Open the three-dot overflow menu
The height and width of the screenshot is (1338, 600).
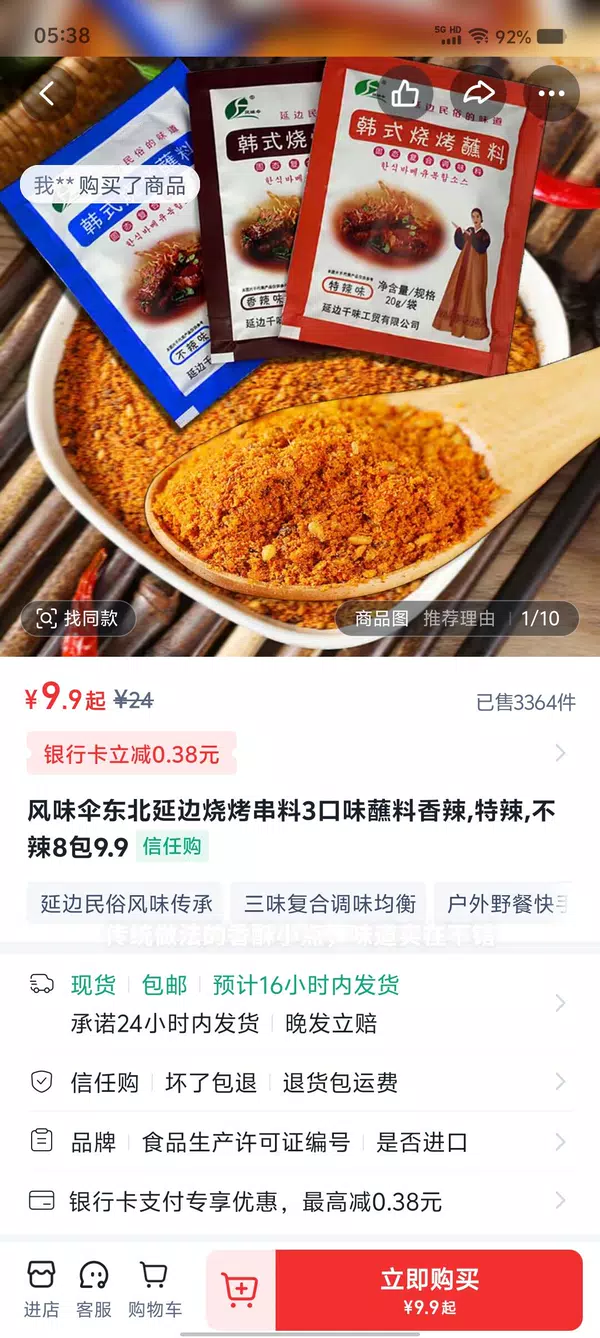click(551, 94)
